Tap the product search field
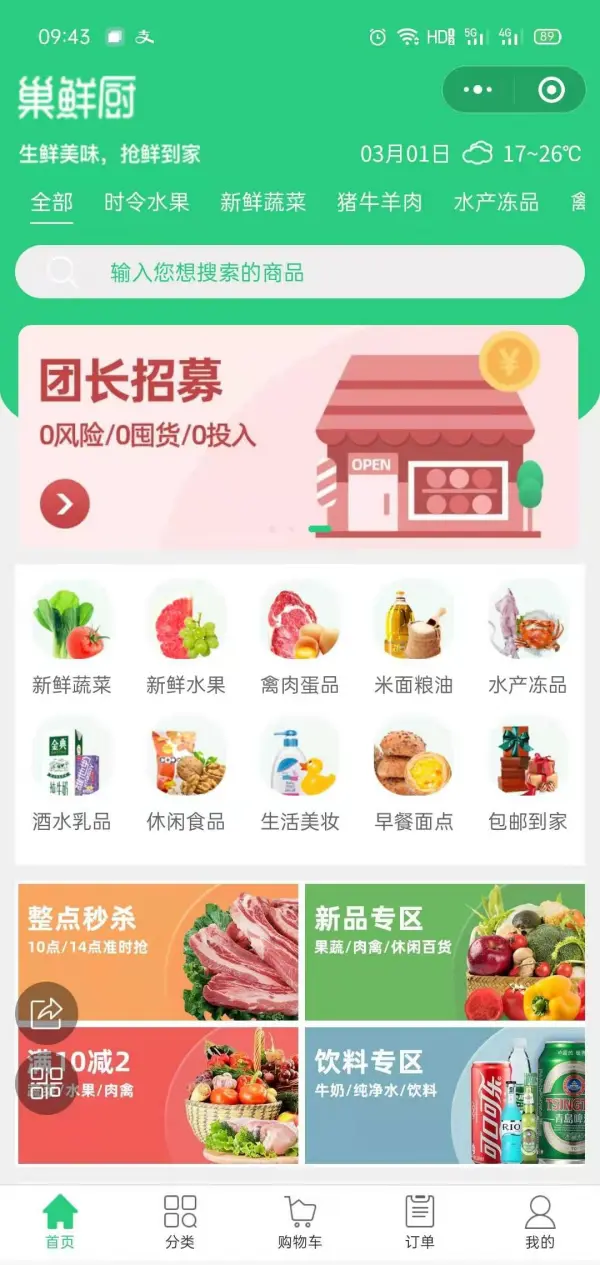The image size is (600, 1265). coord(300,272)
